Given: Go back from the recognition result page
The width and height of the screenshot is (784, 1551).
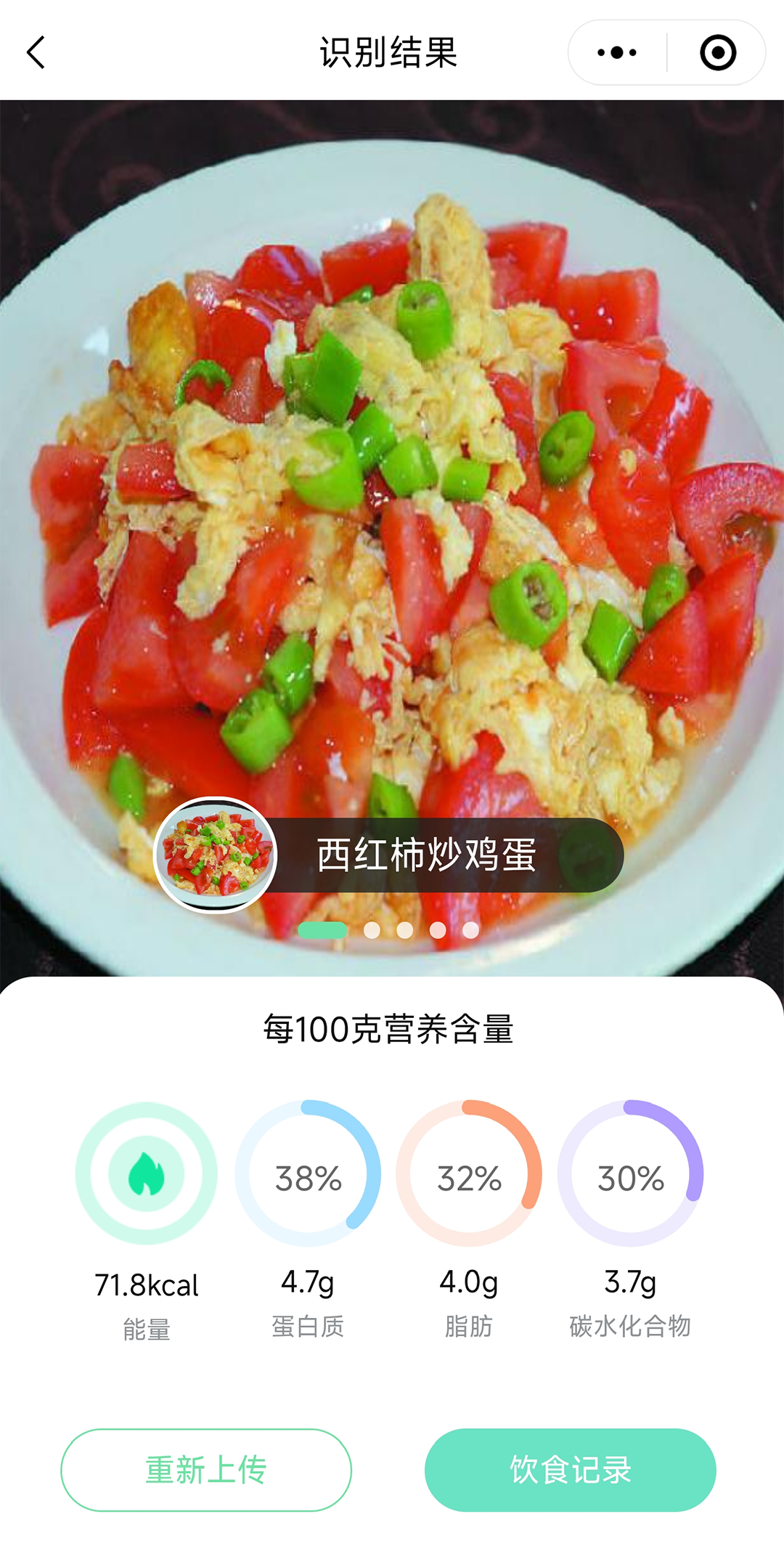Looking at the screenshot, I should [x=36, y=52].
